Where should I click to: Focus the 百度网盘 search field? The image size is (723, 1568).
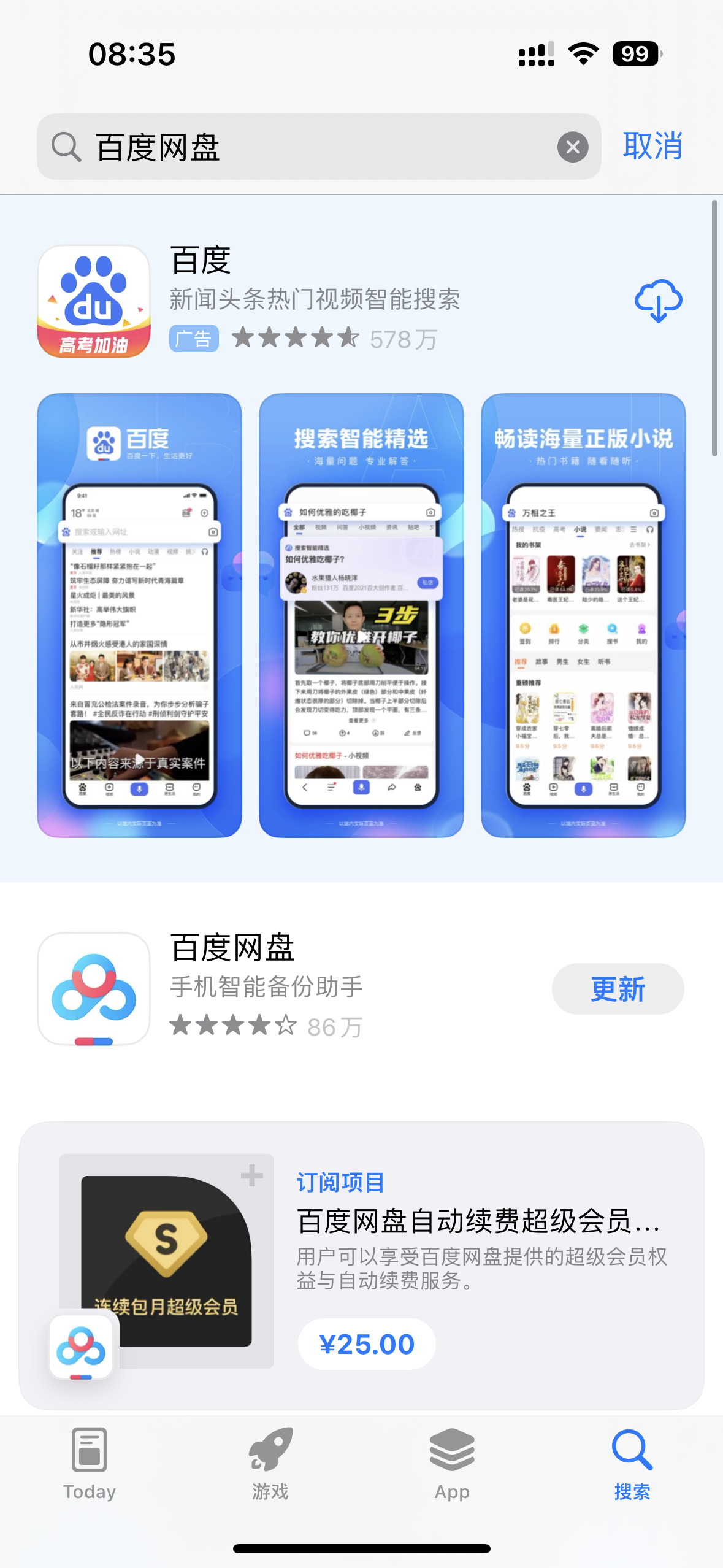point(319,147)
